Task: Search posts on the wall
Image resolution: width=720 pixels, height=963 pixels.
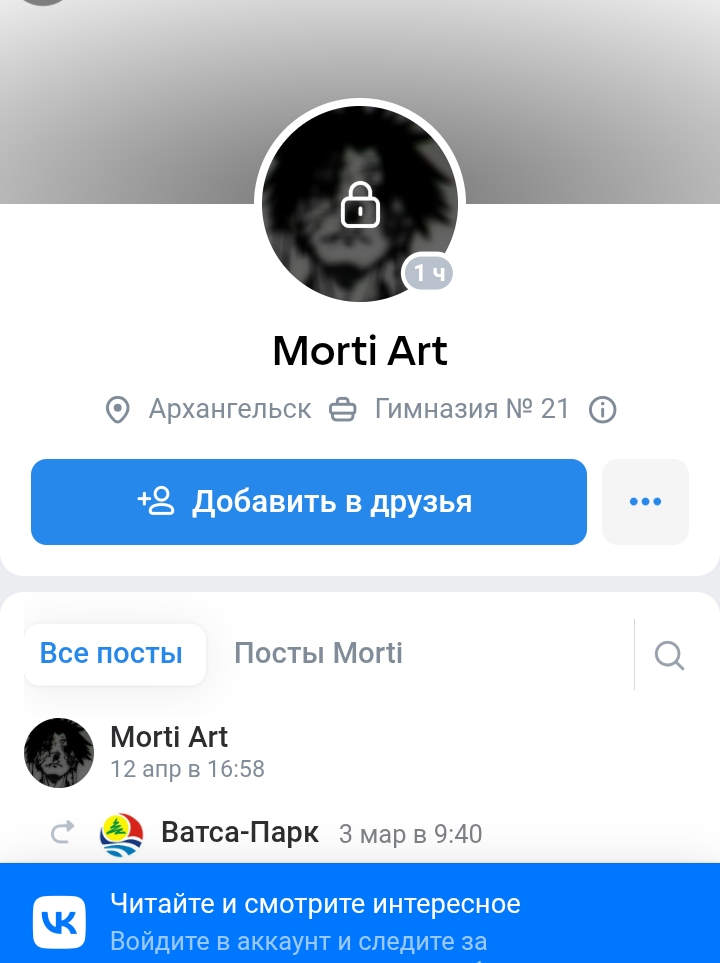Action: coord(669,656)
